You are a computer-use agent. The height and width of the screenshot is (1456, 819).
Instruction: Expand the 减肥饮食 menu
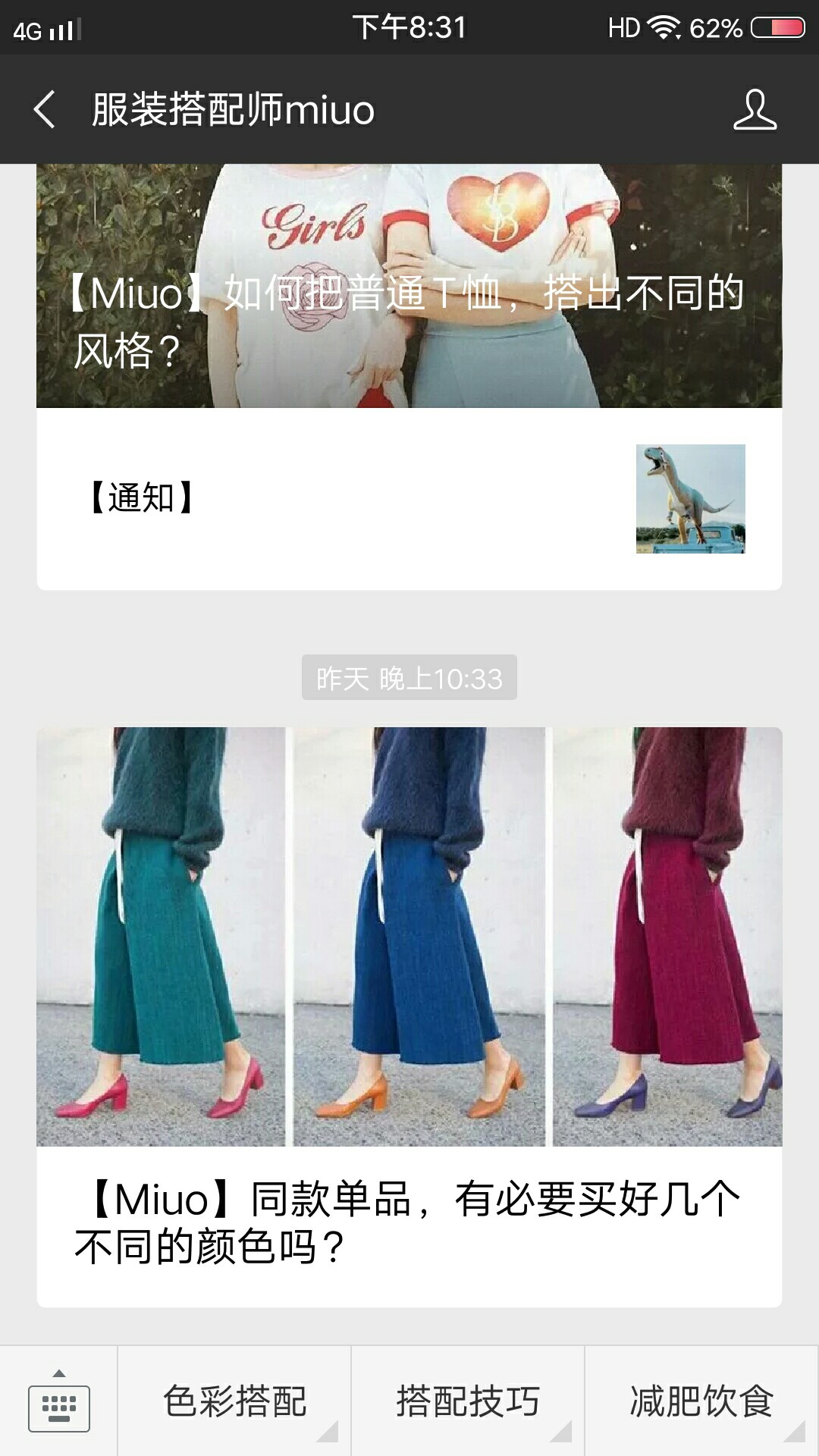pyautogui.click(x=702, y=1401)
